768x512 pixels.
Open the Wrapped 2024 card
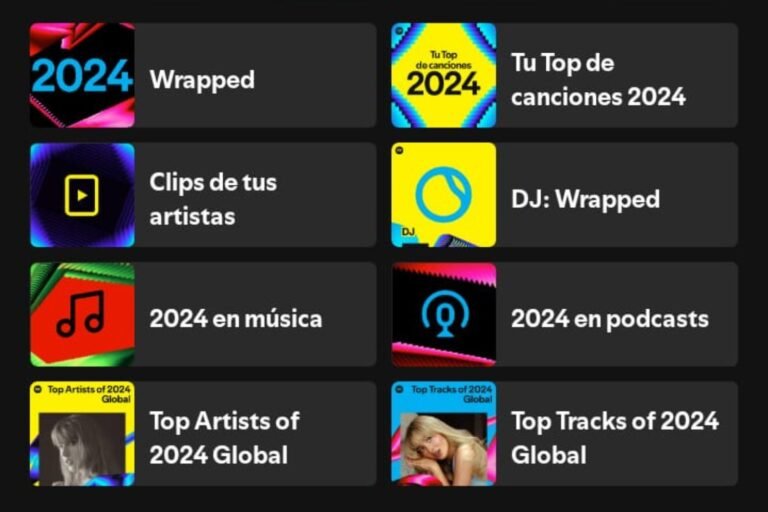click(x=202, y=77)
